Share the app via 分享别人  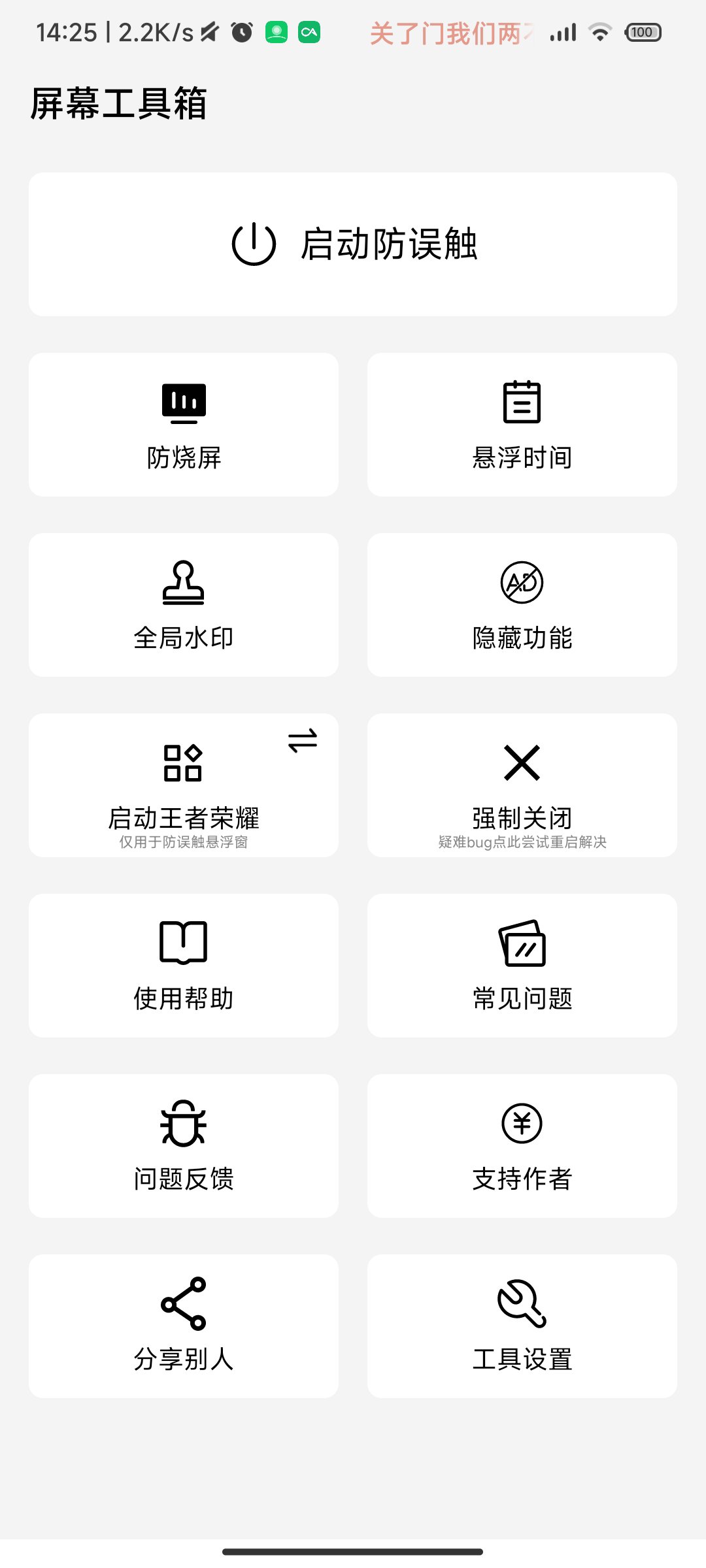184,1326
